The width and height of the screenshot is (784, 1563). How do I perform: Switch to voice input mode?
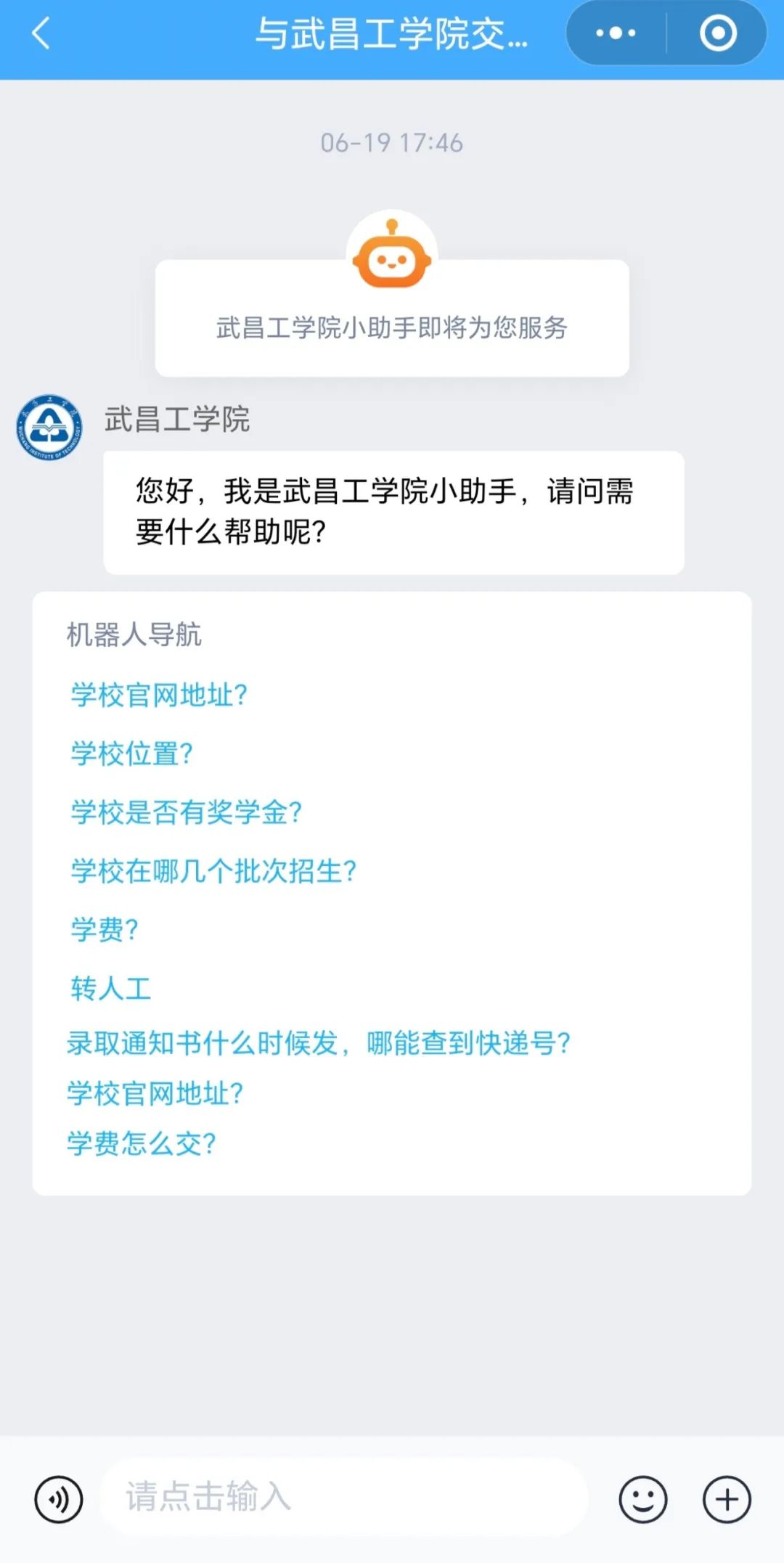point(59,1499)
